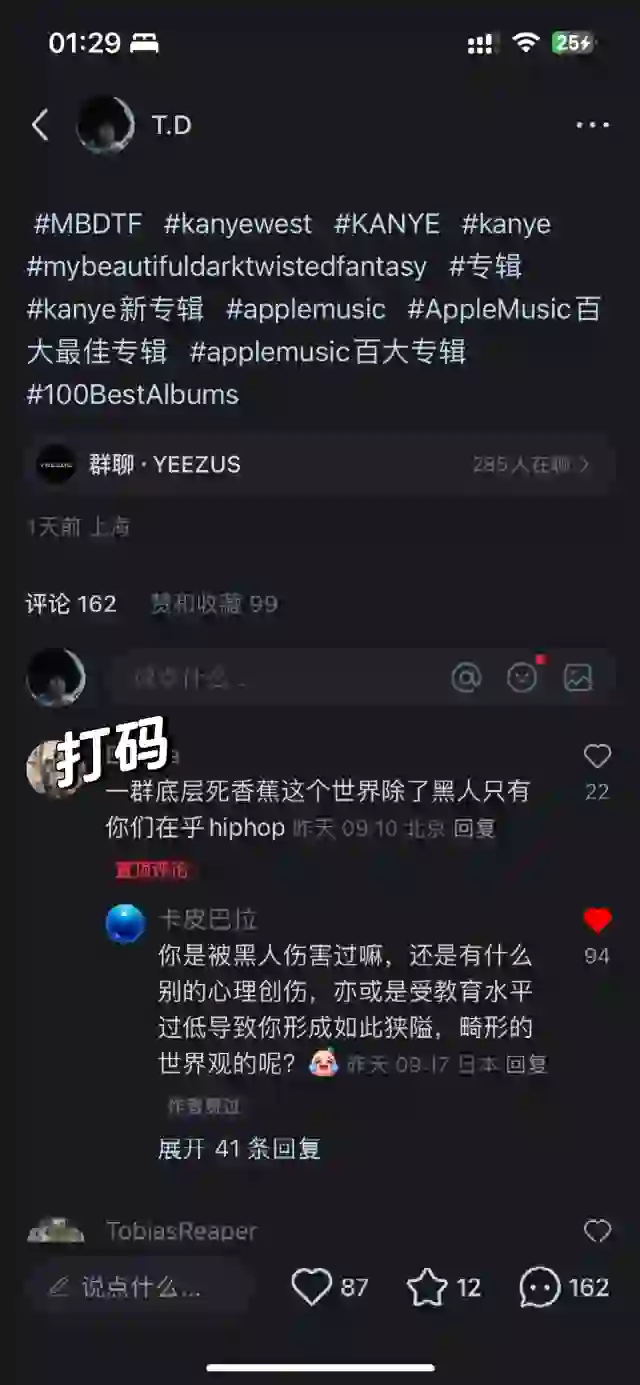Open the #100BestAlbums hashtag
Viewport: 640px width, 1385px height.
coord(133,394)
